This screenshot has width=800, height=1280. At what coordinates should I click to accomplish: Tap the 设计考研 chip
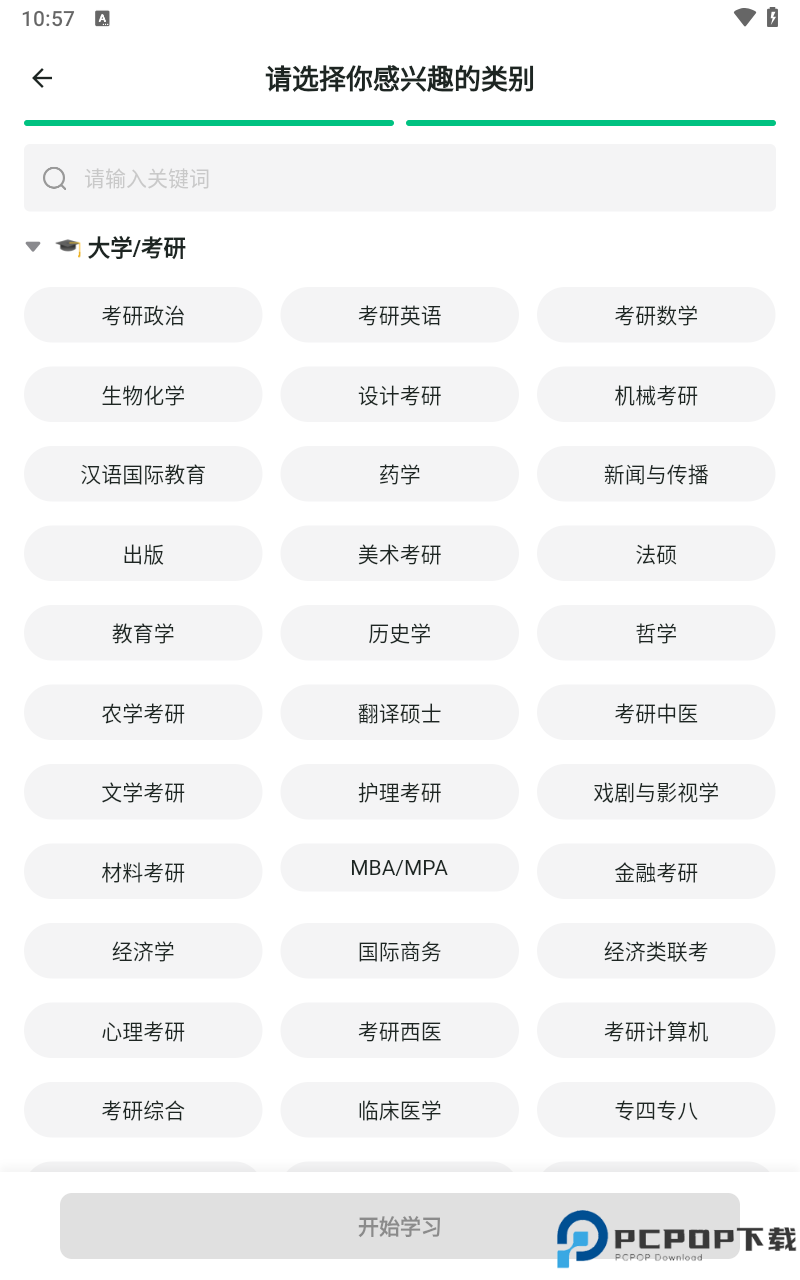coord(400,395)
